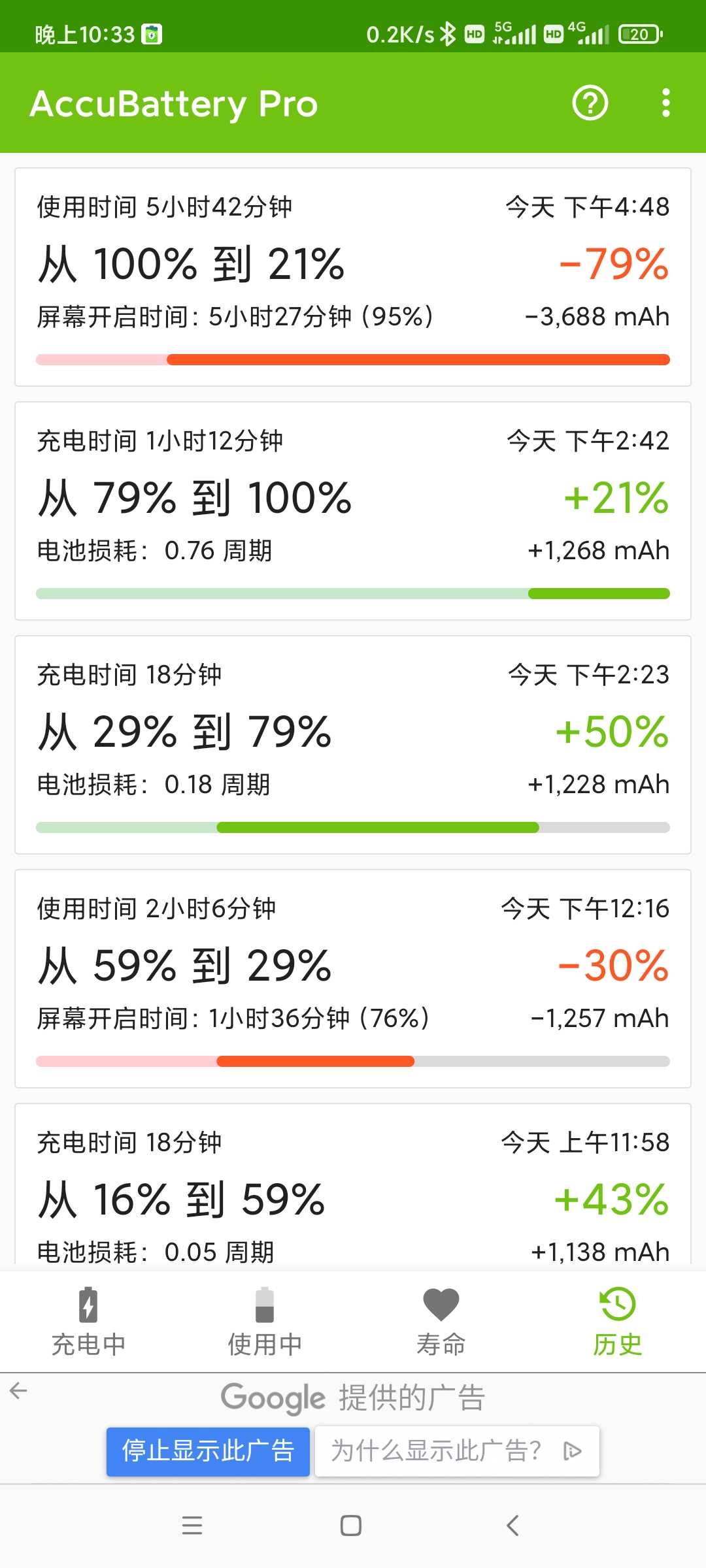Open the three-dot overflow menu
Screen dimensions: 706x1568
[665, 103]
